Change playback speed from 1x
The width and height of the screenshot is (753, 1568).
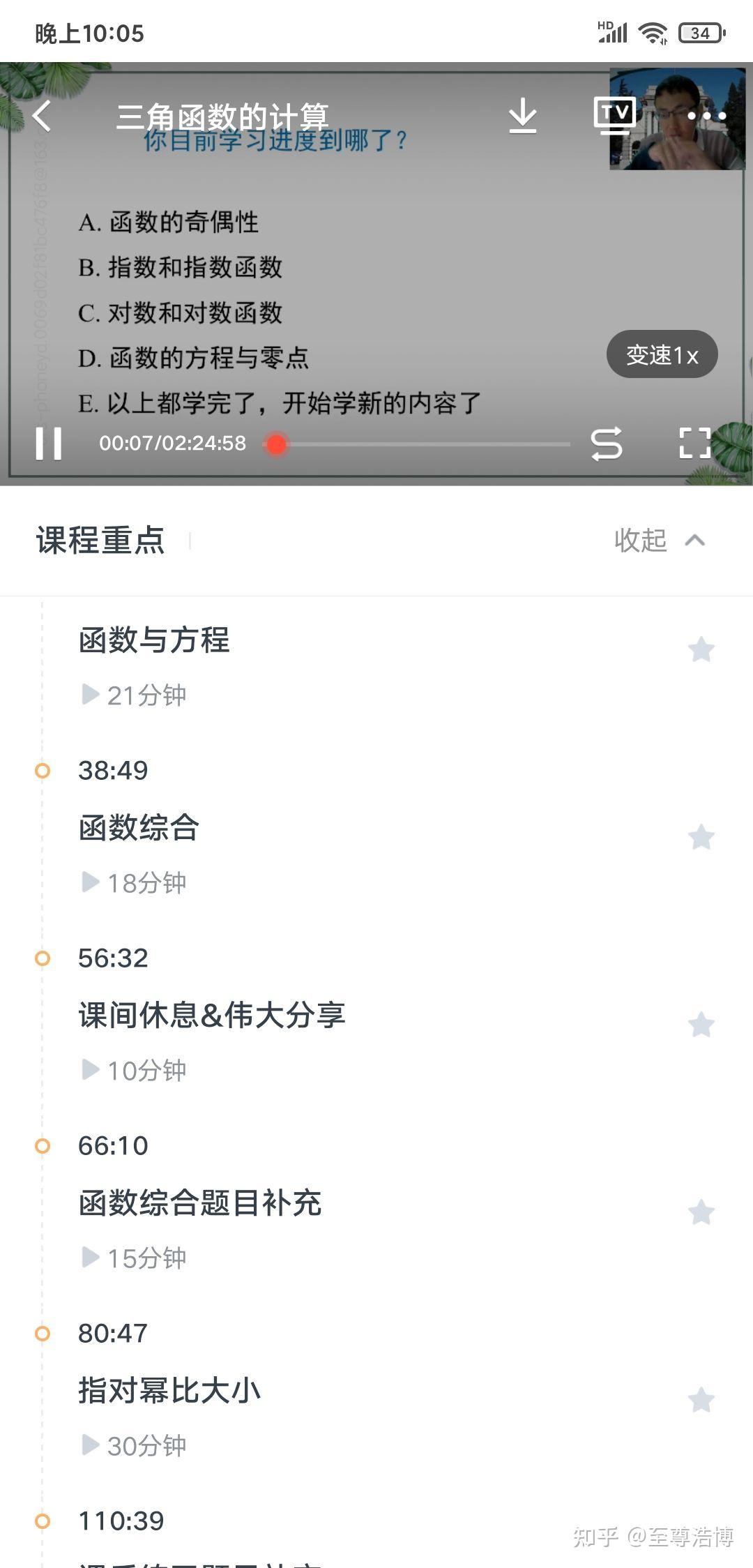pos(662,354)
